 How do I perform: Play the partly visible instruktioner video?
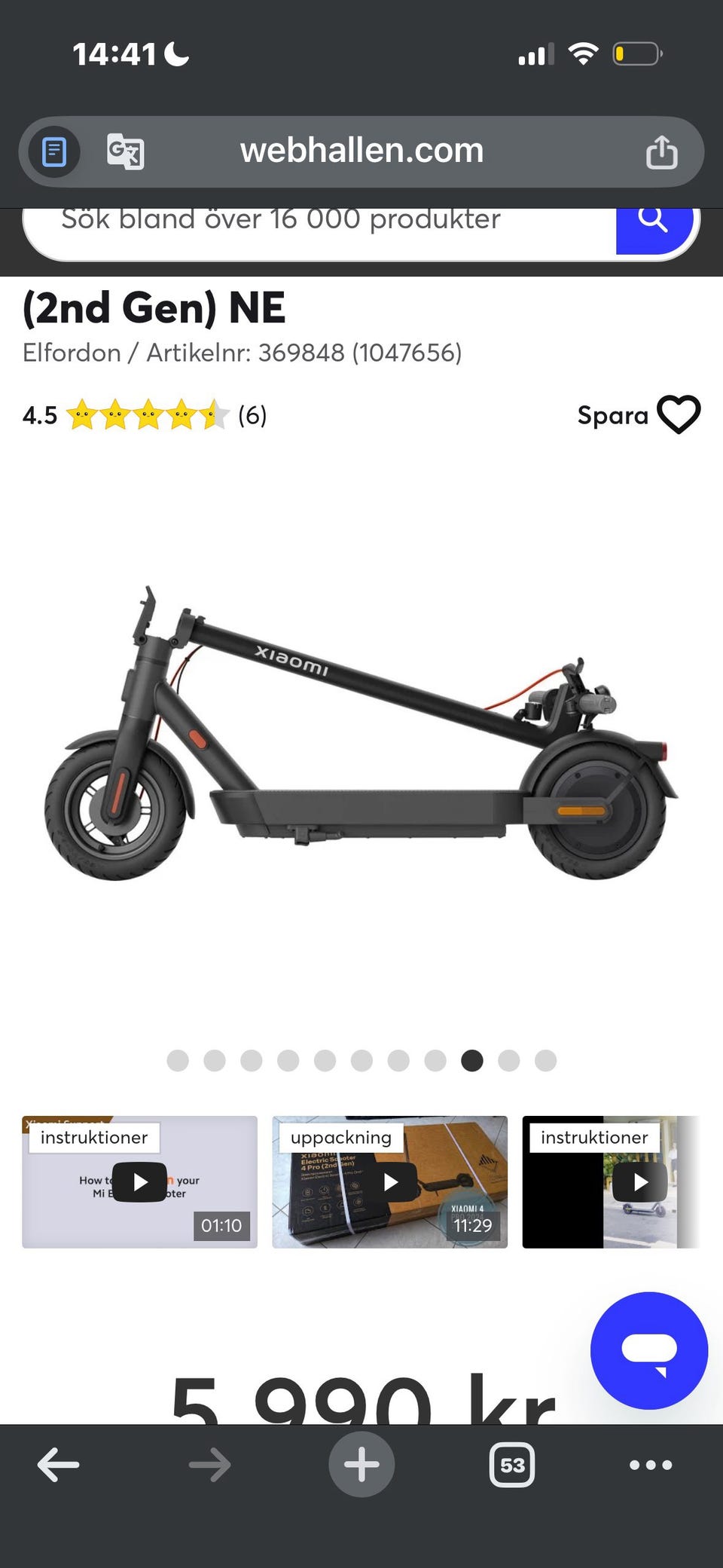tap(639, 1182)
